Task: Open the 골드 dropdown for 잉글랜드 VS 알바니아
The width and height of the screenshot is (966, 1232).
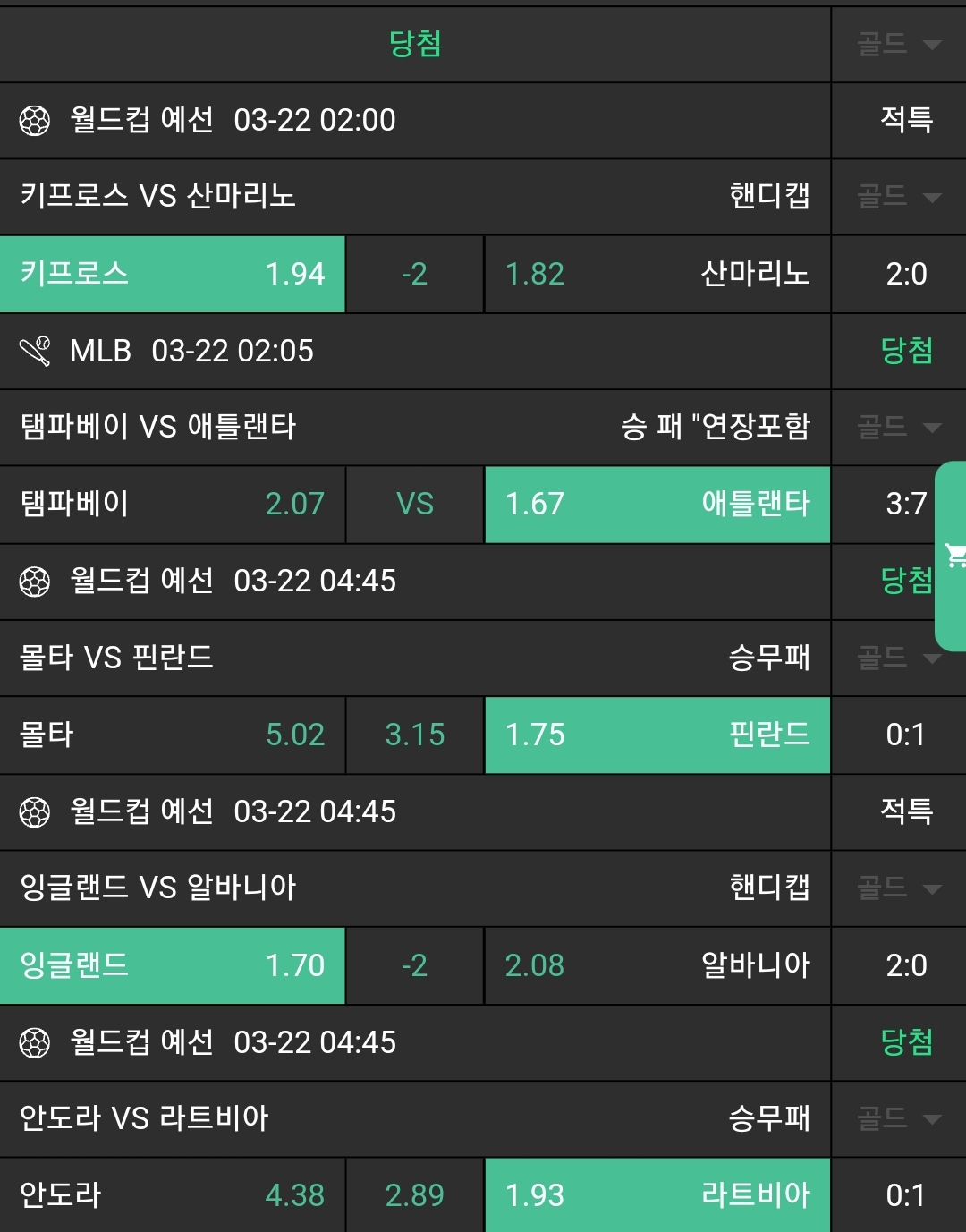Action: (898, 888)
